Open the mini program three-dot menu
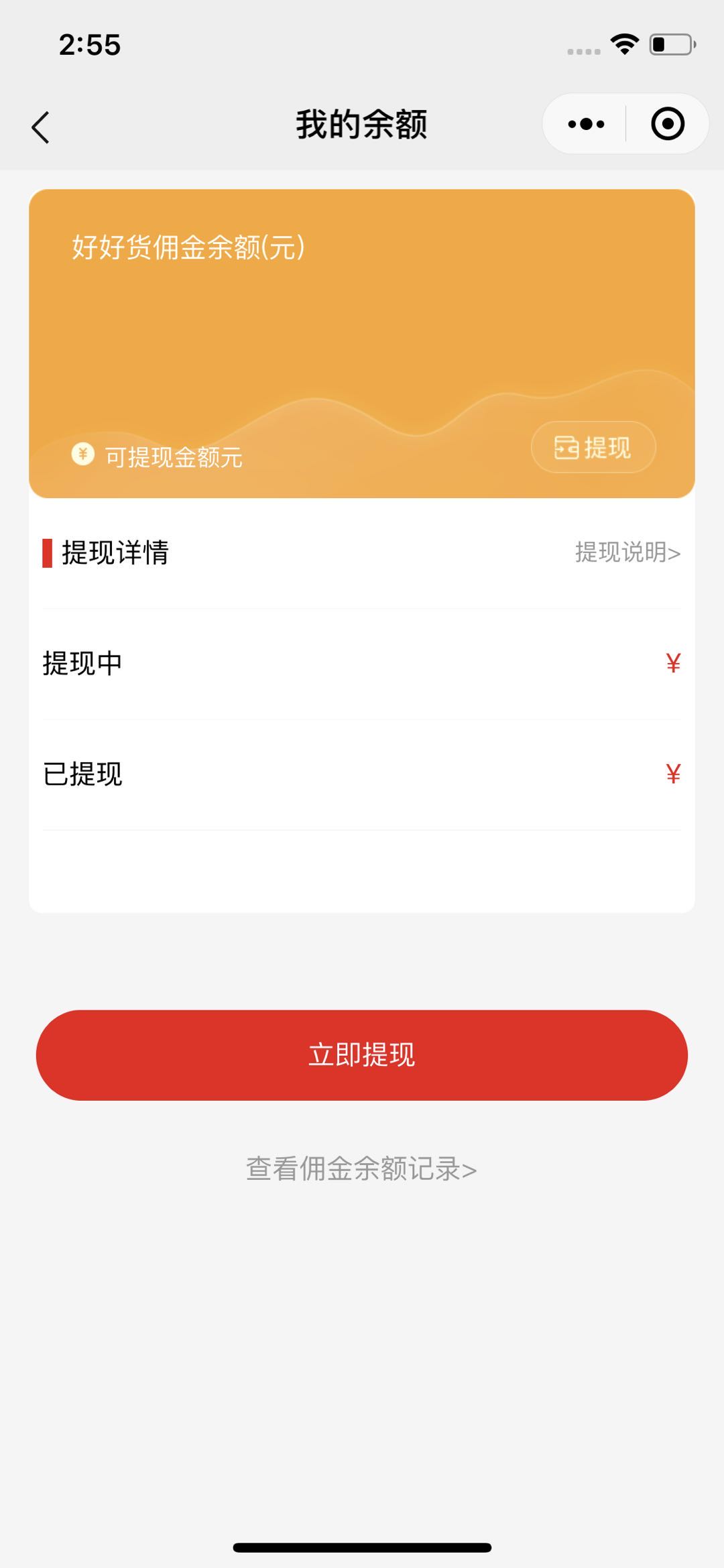This screenshot has width=724, height=1568. coord(585,124)
